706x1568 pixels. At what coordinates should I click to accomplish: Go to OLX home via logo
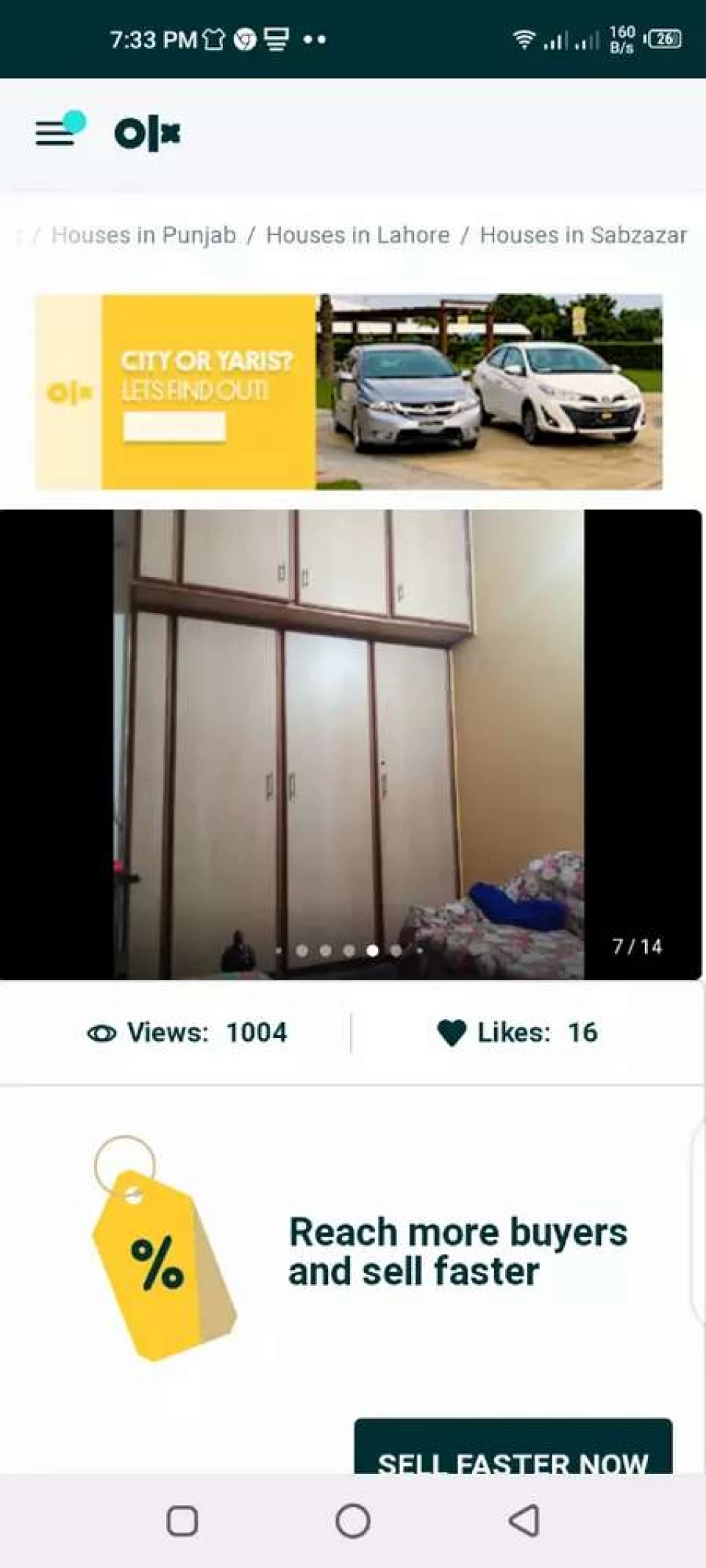147,133
